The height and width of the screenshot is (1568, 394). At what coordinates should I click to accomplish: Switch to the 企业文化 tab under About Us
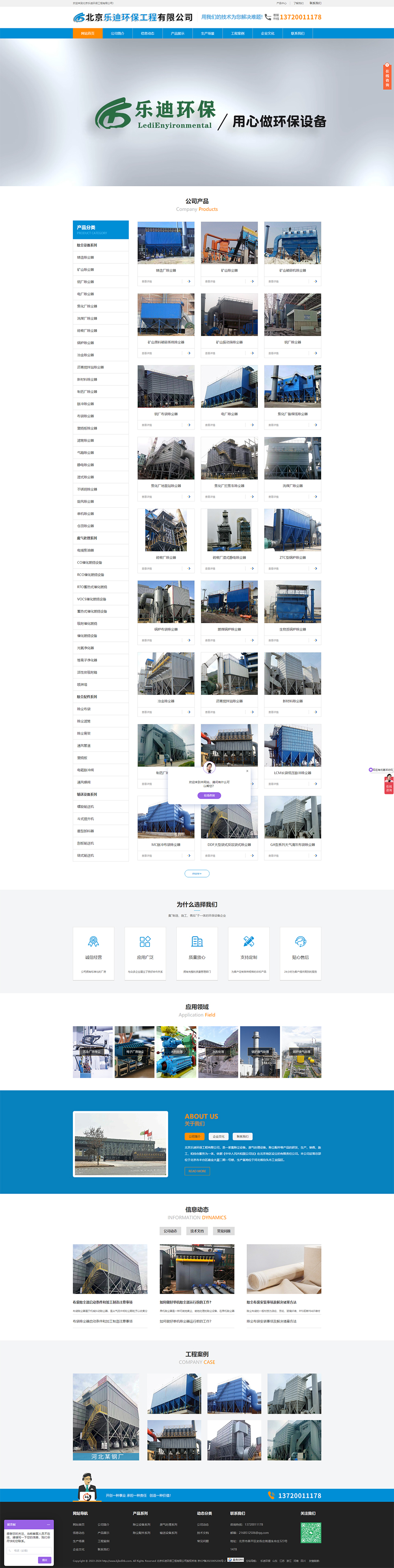click(x=218, y=1137)
